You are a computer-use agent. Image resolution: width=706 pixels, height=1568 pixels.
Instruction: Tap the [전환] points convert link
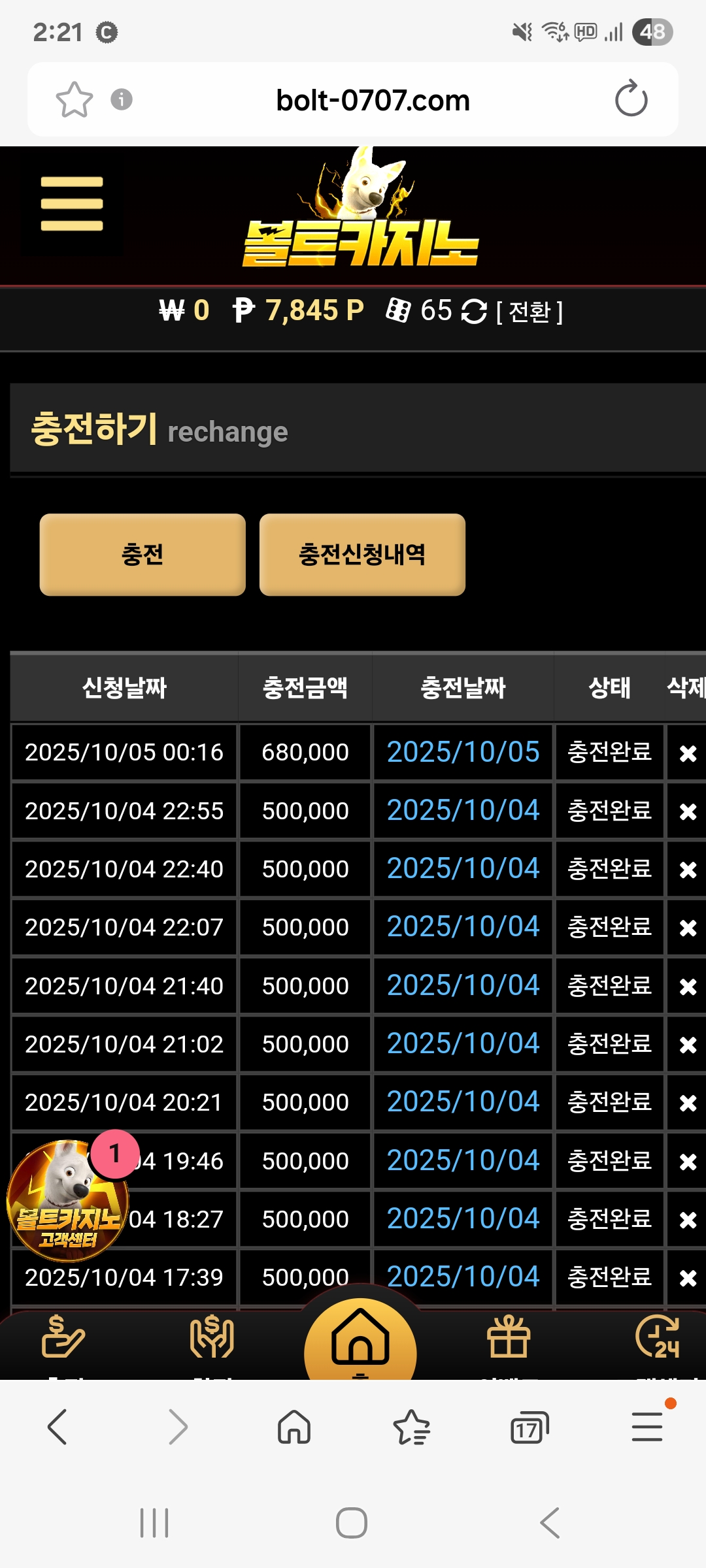point(529,312)
